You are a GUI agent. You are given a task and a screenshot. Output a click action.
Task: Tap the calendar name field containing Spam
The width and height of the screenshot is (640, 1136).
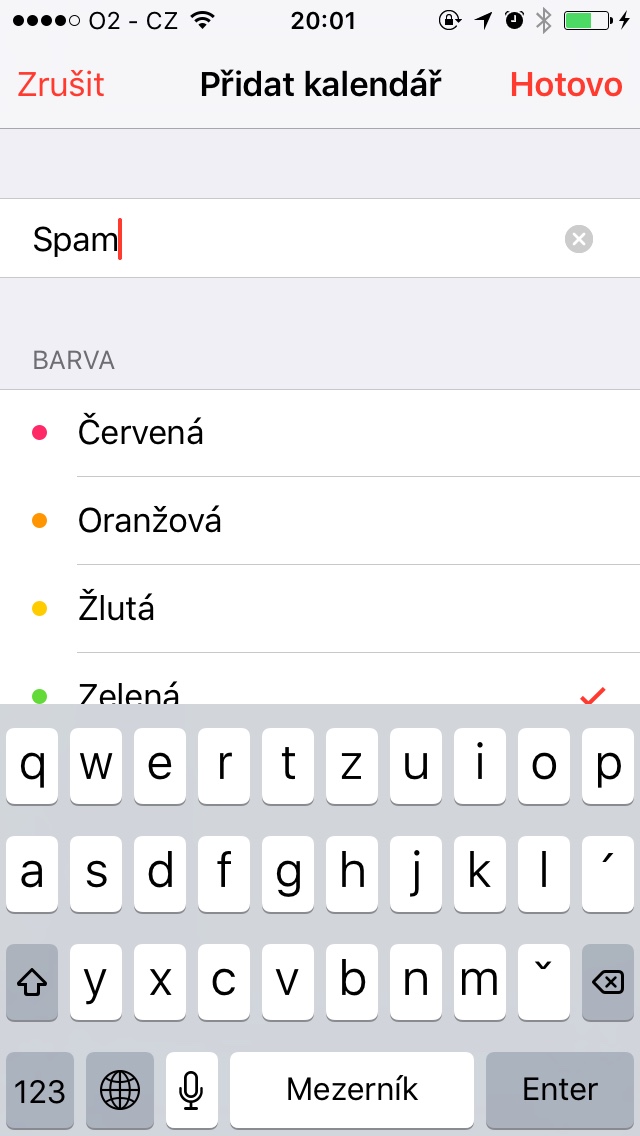coord(290,239)
